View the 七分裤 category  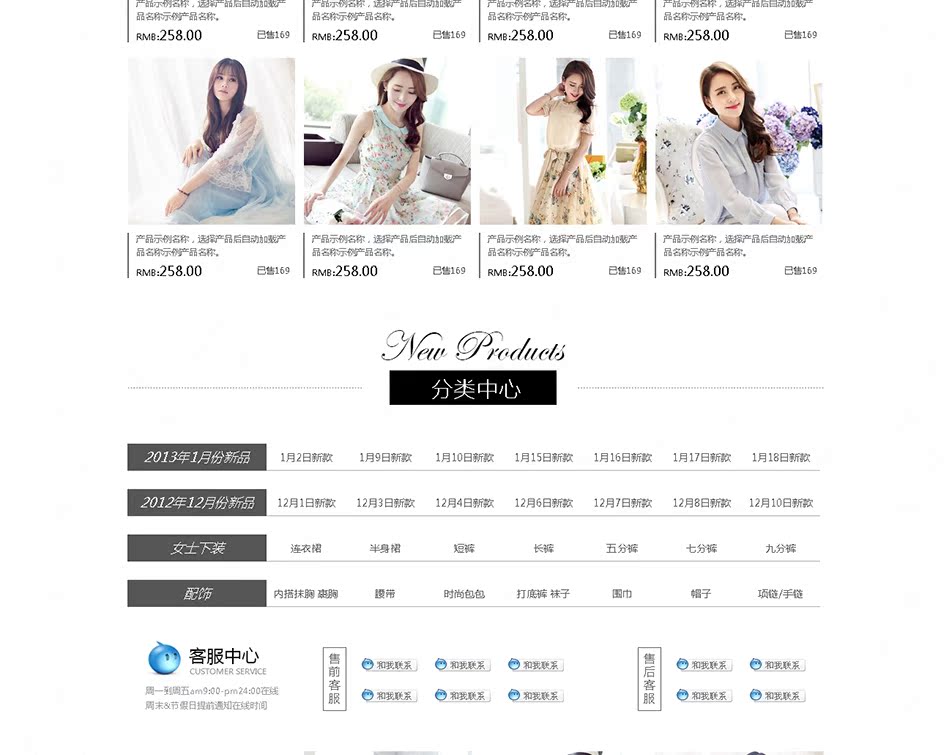coord(701,549)
